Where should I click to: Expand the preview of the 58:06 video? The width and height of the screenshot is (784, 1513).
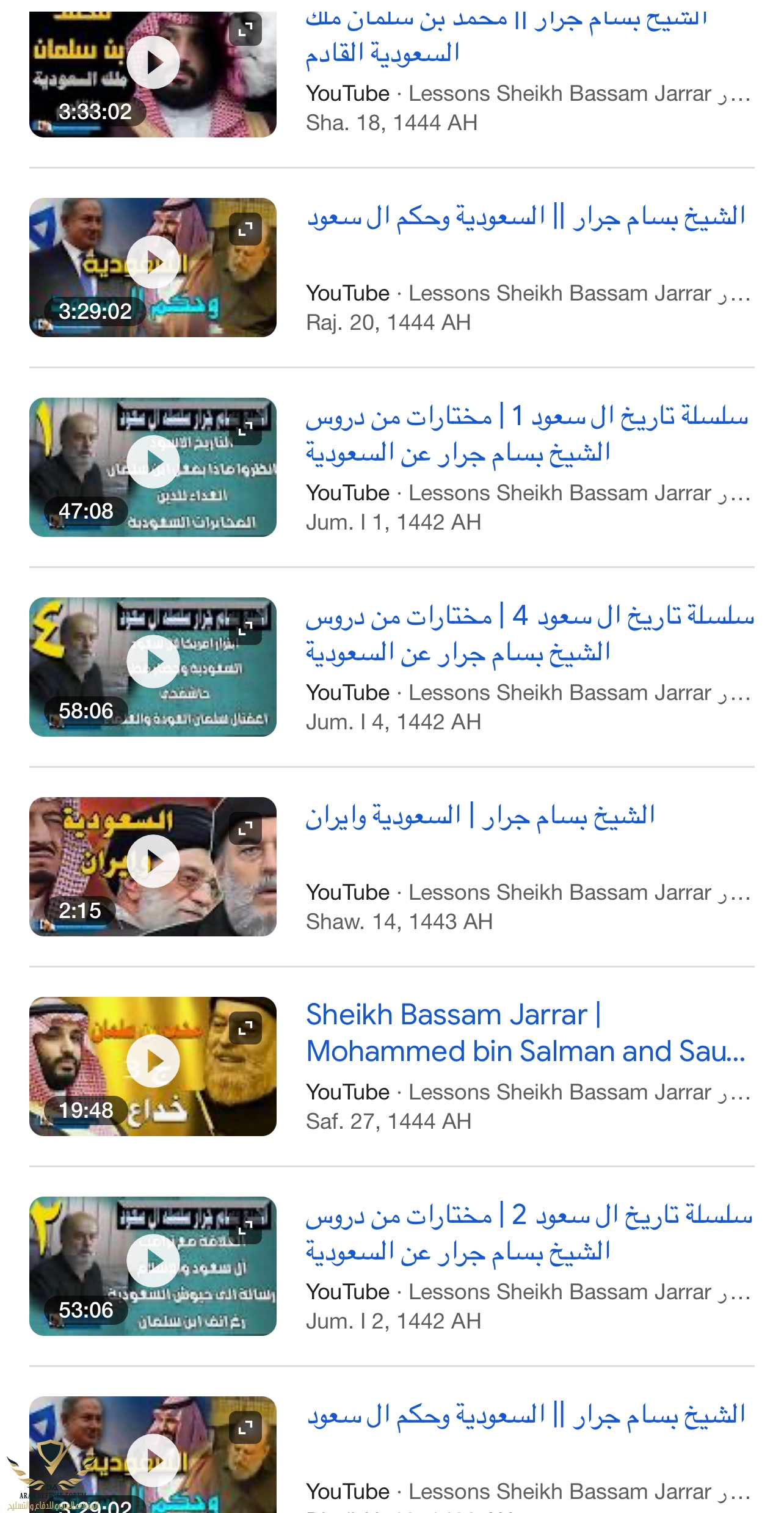coord(245,629)
